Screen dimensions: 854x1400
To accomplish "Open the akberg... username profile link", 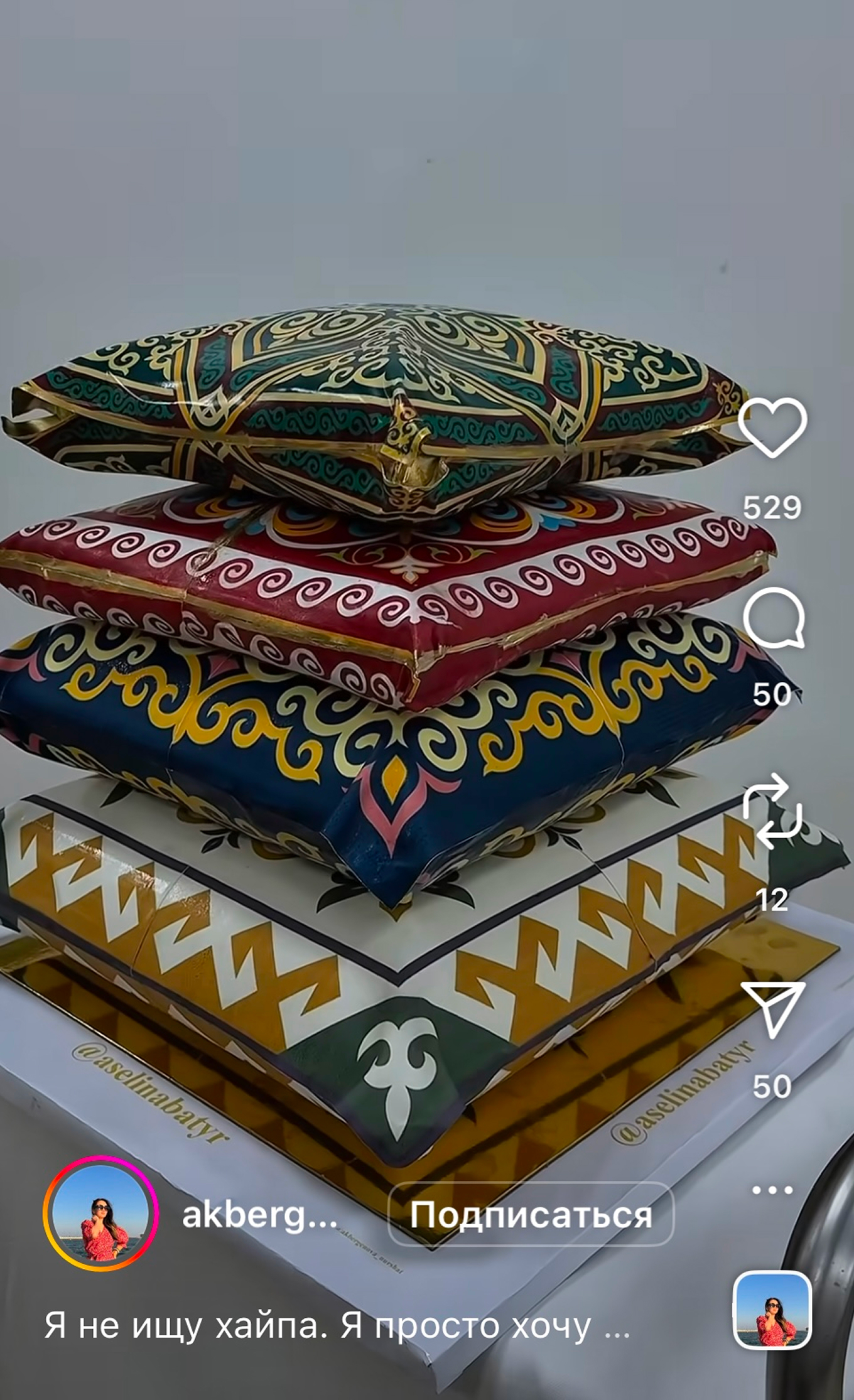I will [259, 1215].
